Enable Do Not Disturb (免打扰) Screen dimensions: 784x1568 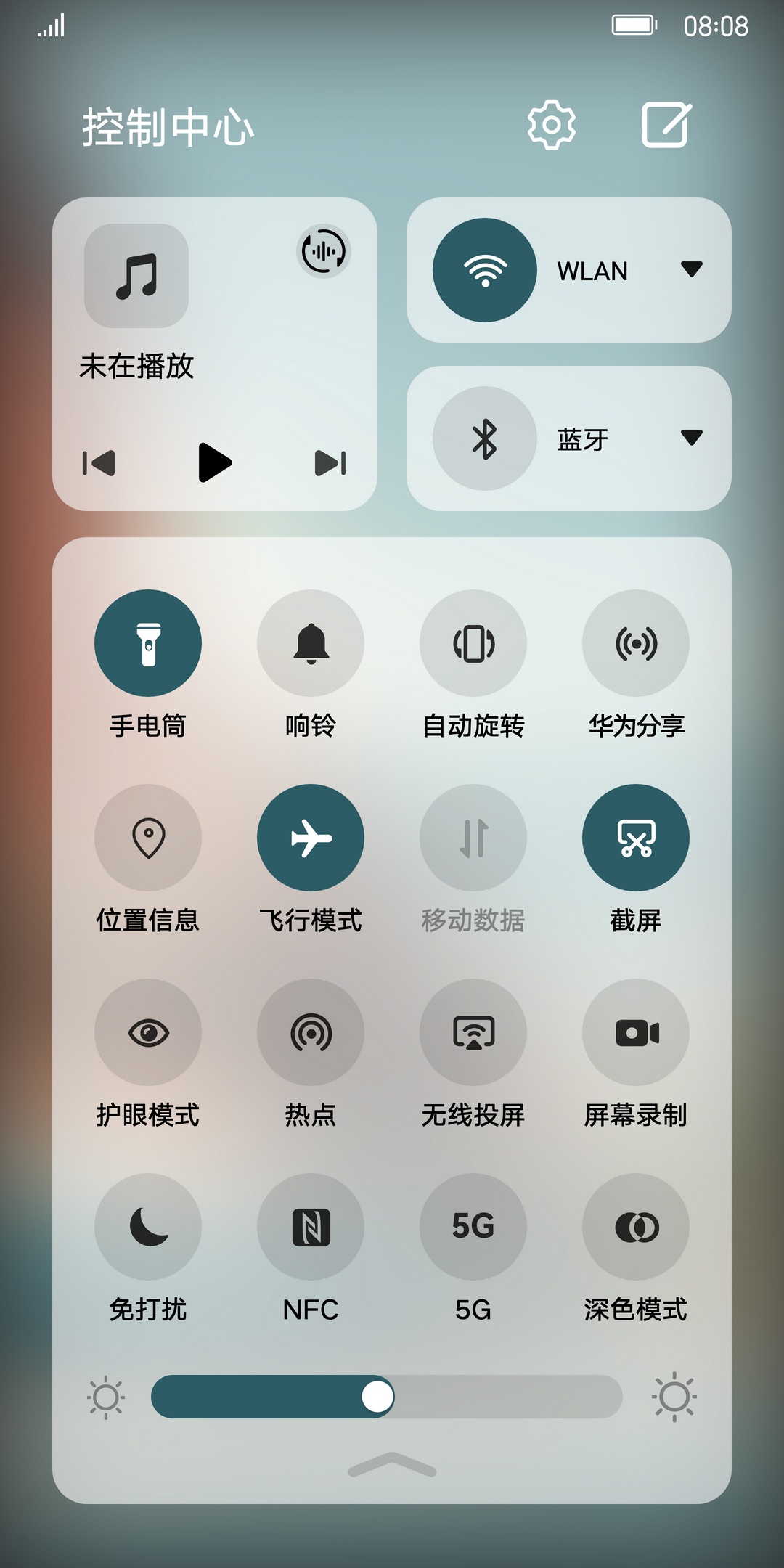pos(148,1227)
